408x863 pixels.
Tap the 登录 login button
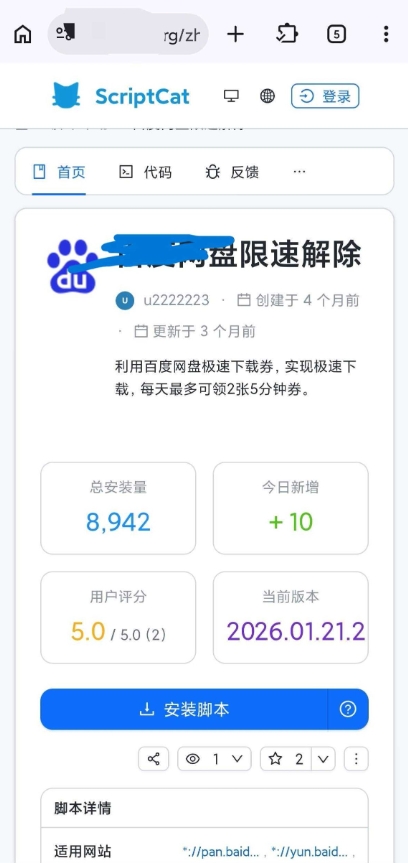325,96
